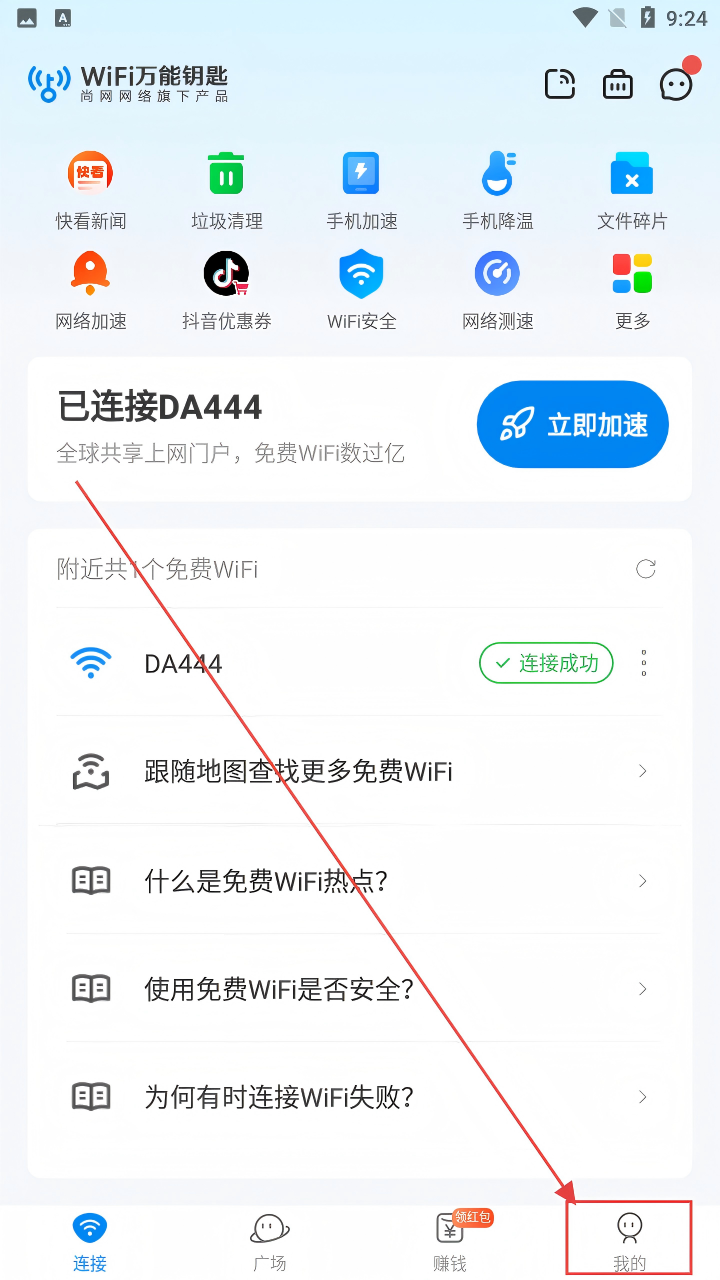Refresh the nearby free WiFi list
This screenshot has height=1280, width=720.
[646, 569]
